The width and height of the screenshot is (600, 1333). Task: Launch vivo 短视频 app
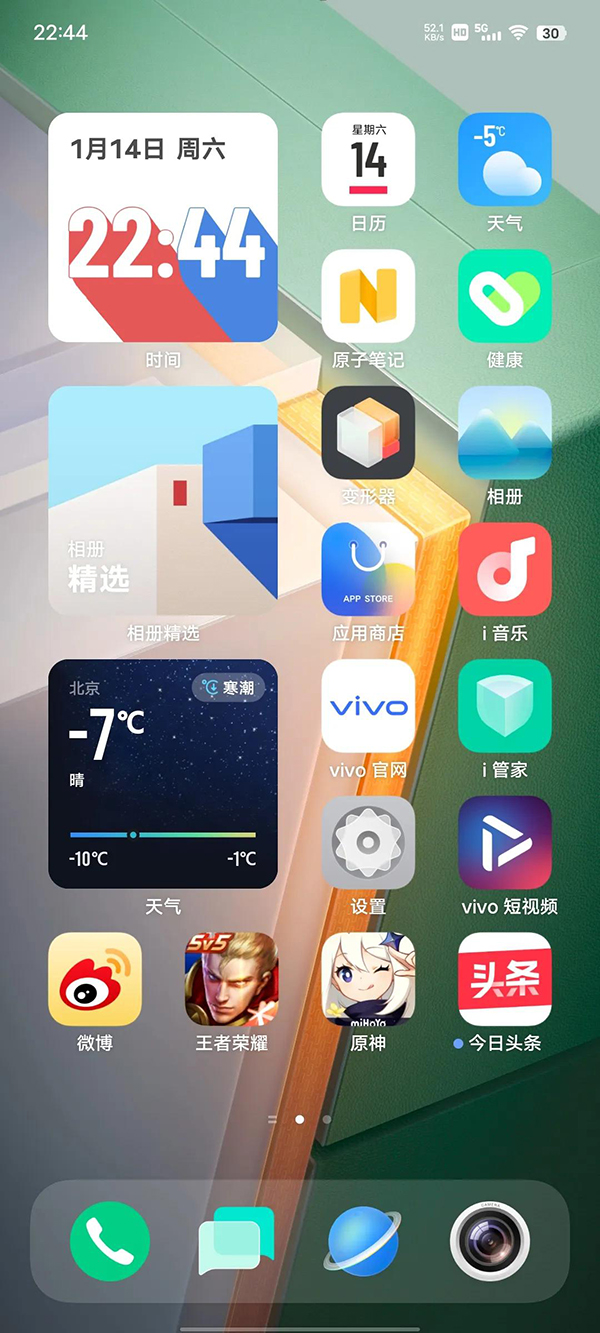coord(505,843)
